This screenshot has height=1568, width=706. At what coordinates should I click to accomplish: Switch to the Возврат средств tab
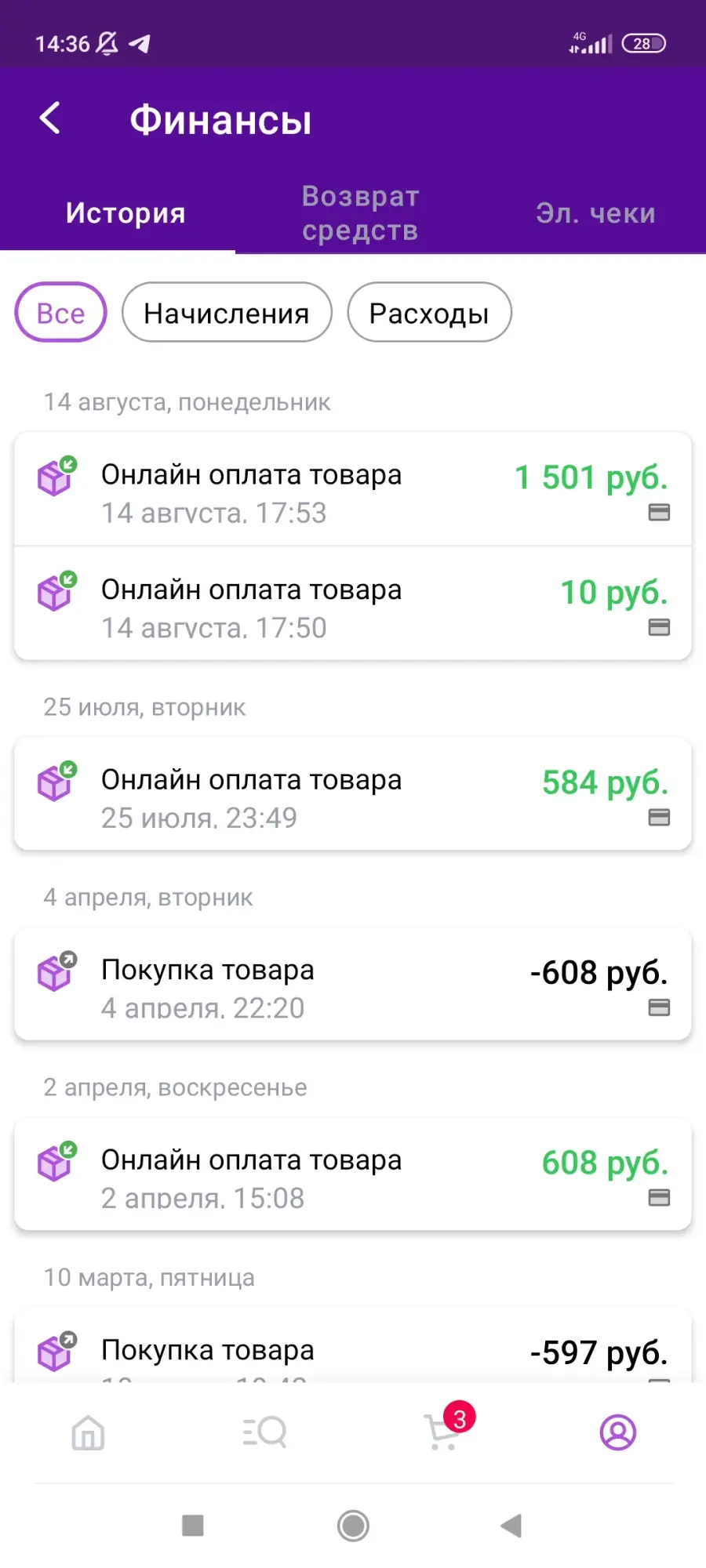[360, 213]
